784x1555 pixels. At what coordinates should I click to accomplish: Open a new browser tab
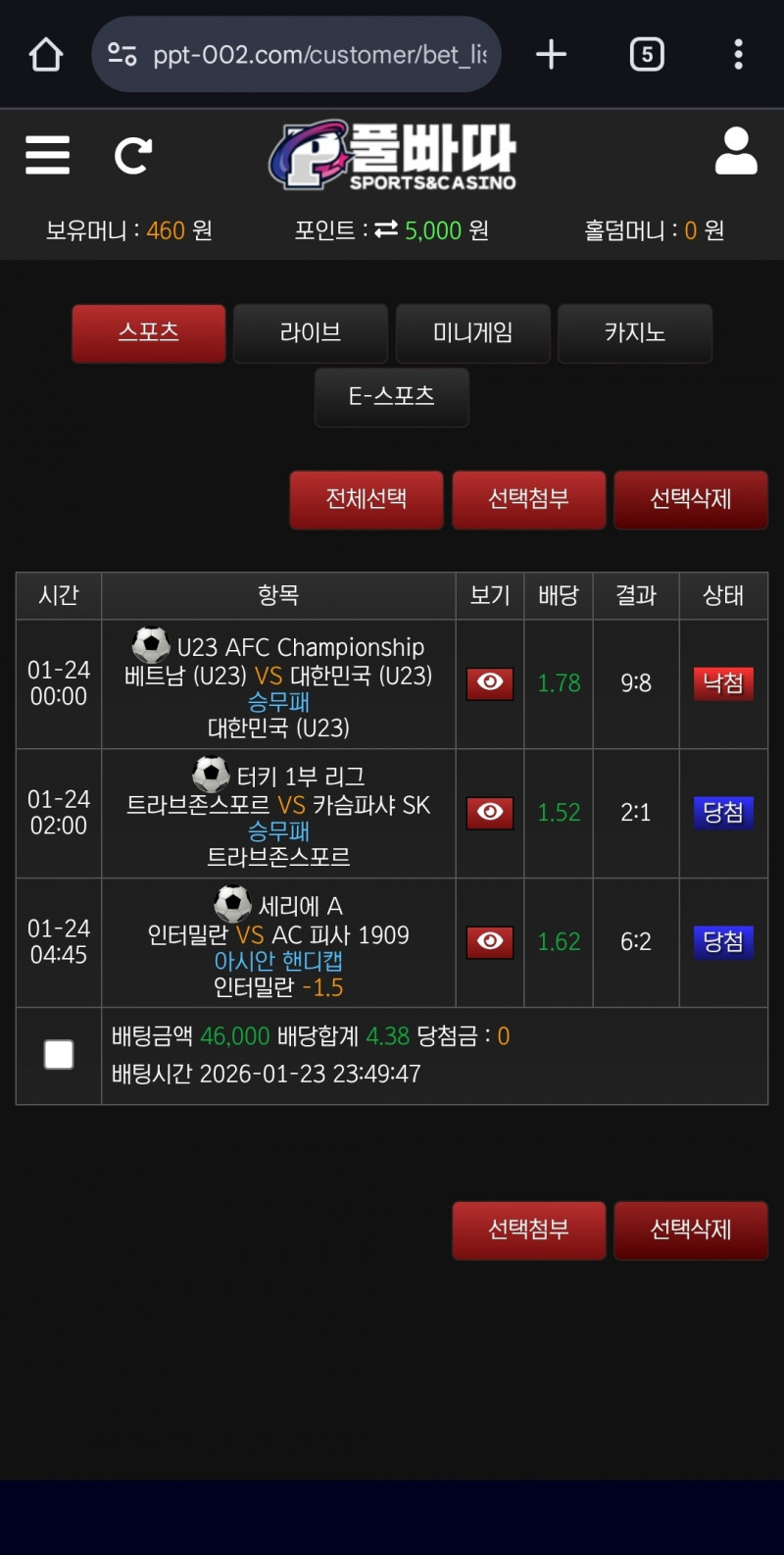click(551, 55)
